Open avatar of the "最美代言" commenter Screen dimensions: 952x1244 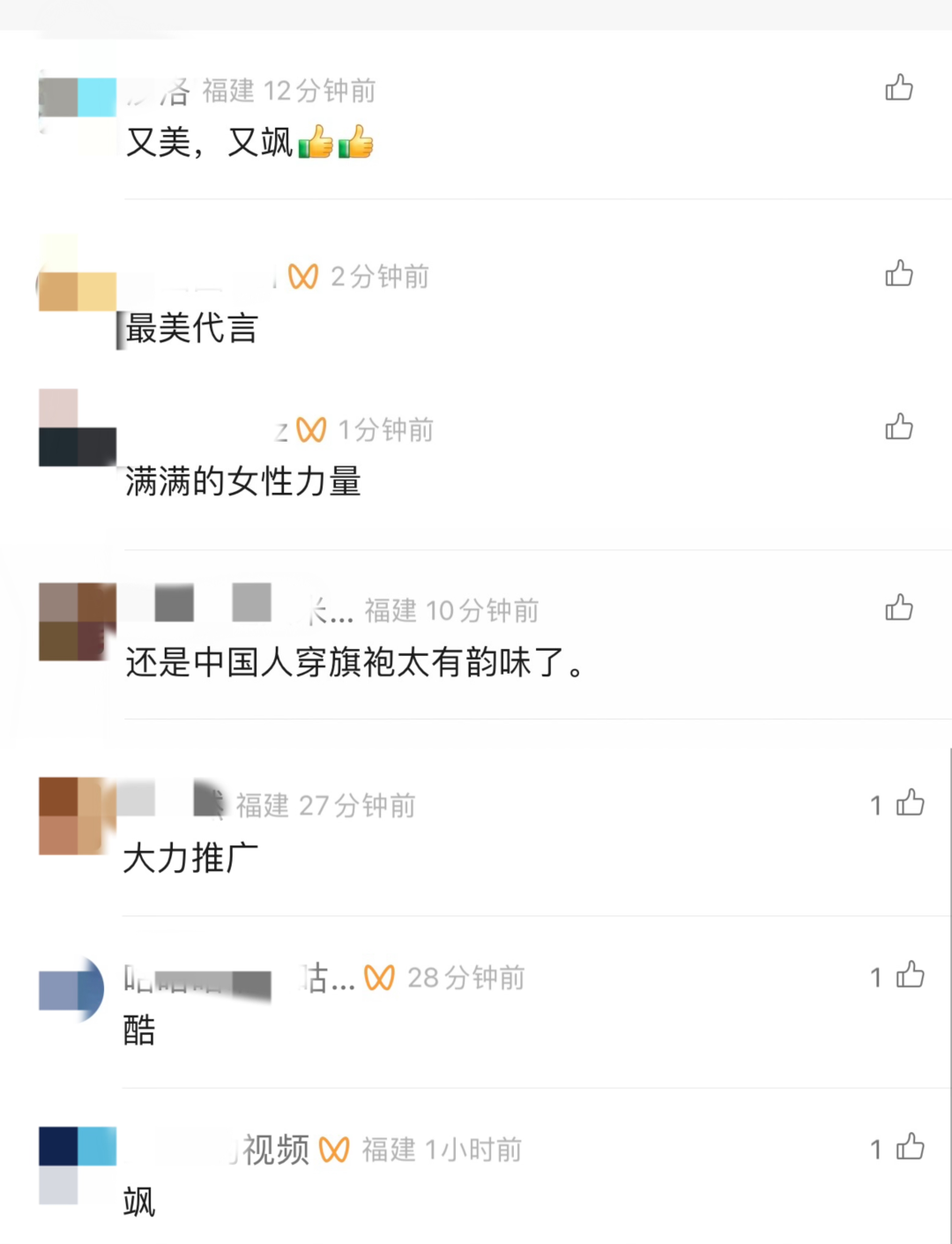[x=78, y=284]
